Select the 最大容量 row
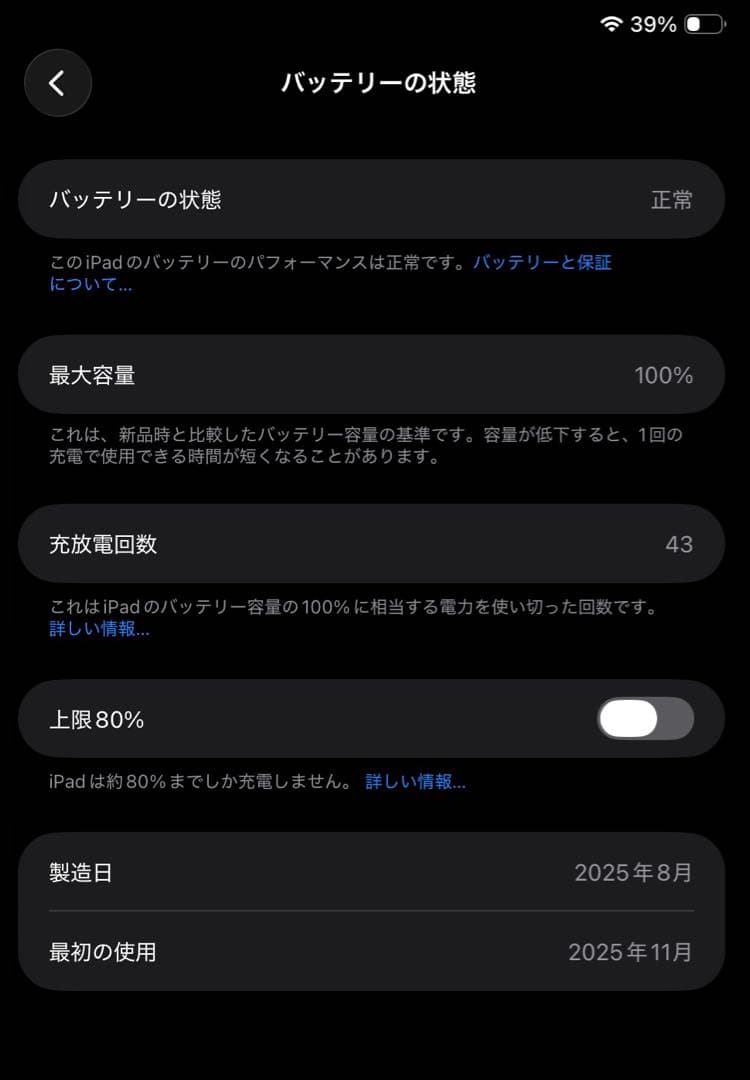 coord(375,374)
